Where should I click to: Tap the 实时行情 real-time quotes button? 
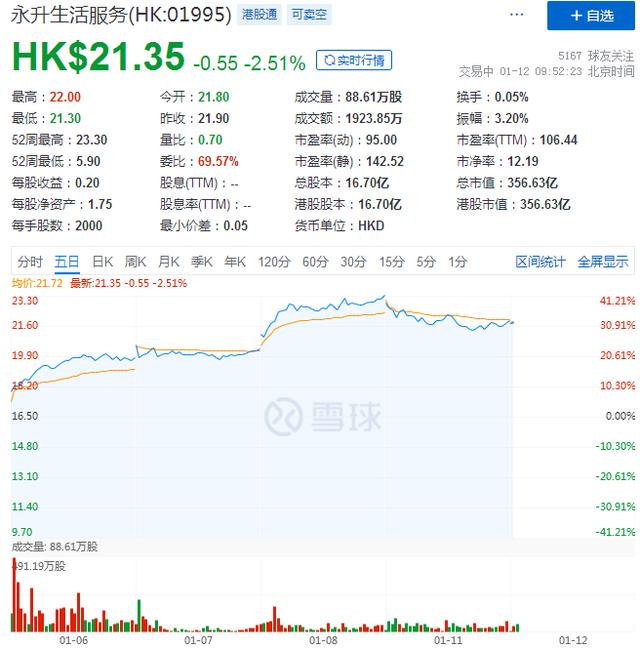(354, 61)
